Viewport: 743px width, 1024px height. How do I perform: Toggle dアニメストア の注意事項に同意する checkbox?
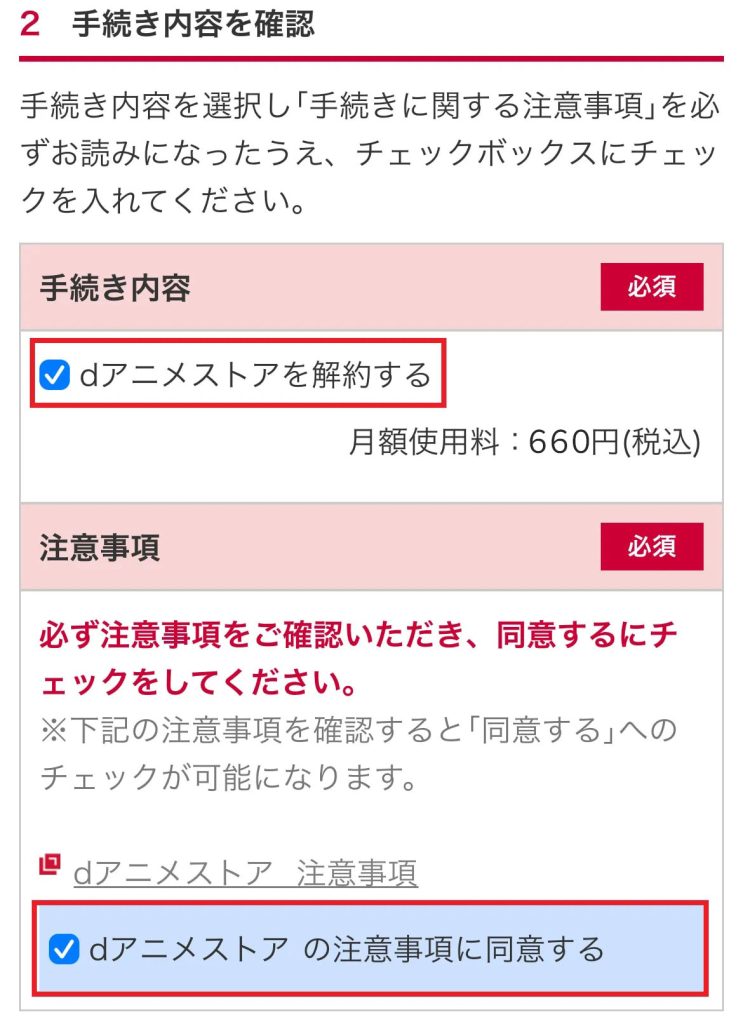click(64, 949)
